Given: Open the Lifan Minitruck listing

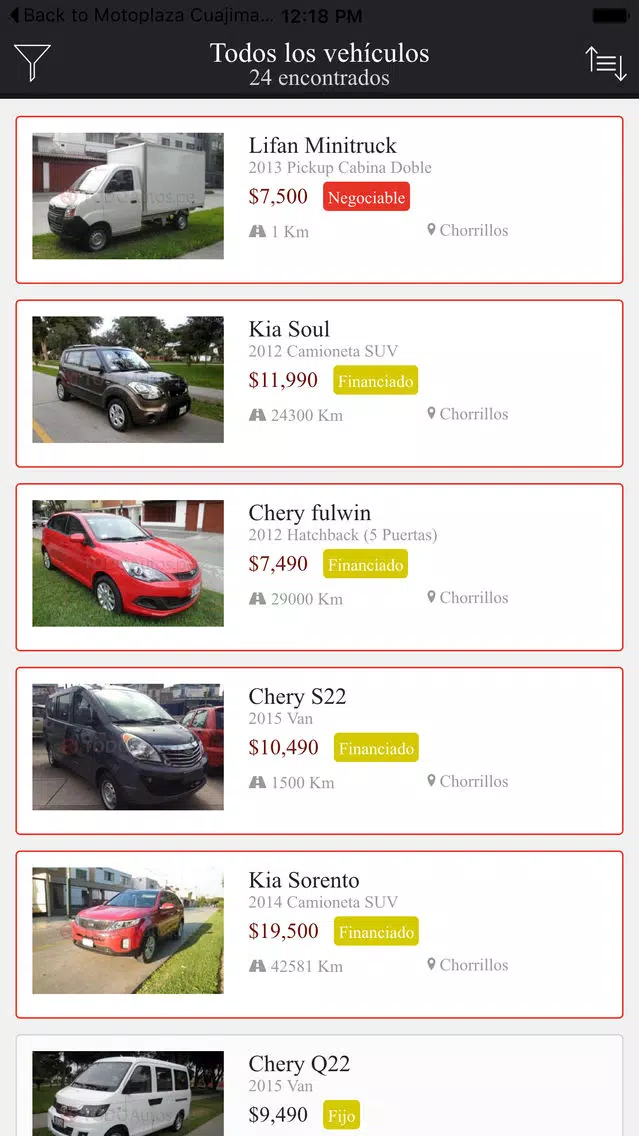Looking at the screenshot, I should tap(319, 200).
